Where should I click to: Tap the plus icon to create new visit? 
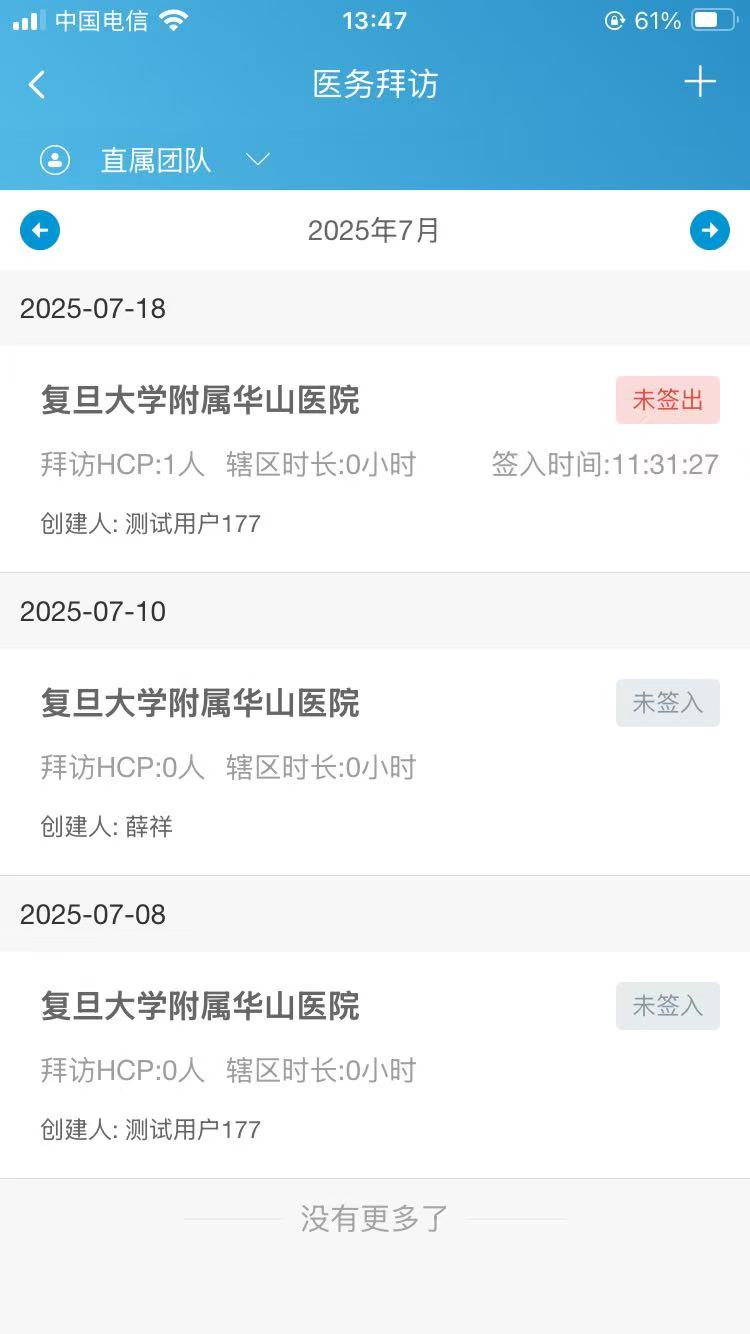(700, 83)
